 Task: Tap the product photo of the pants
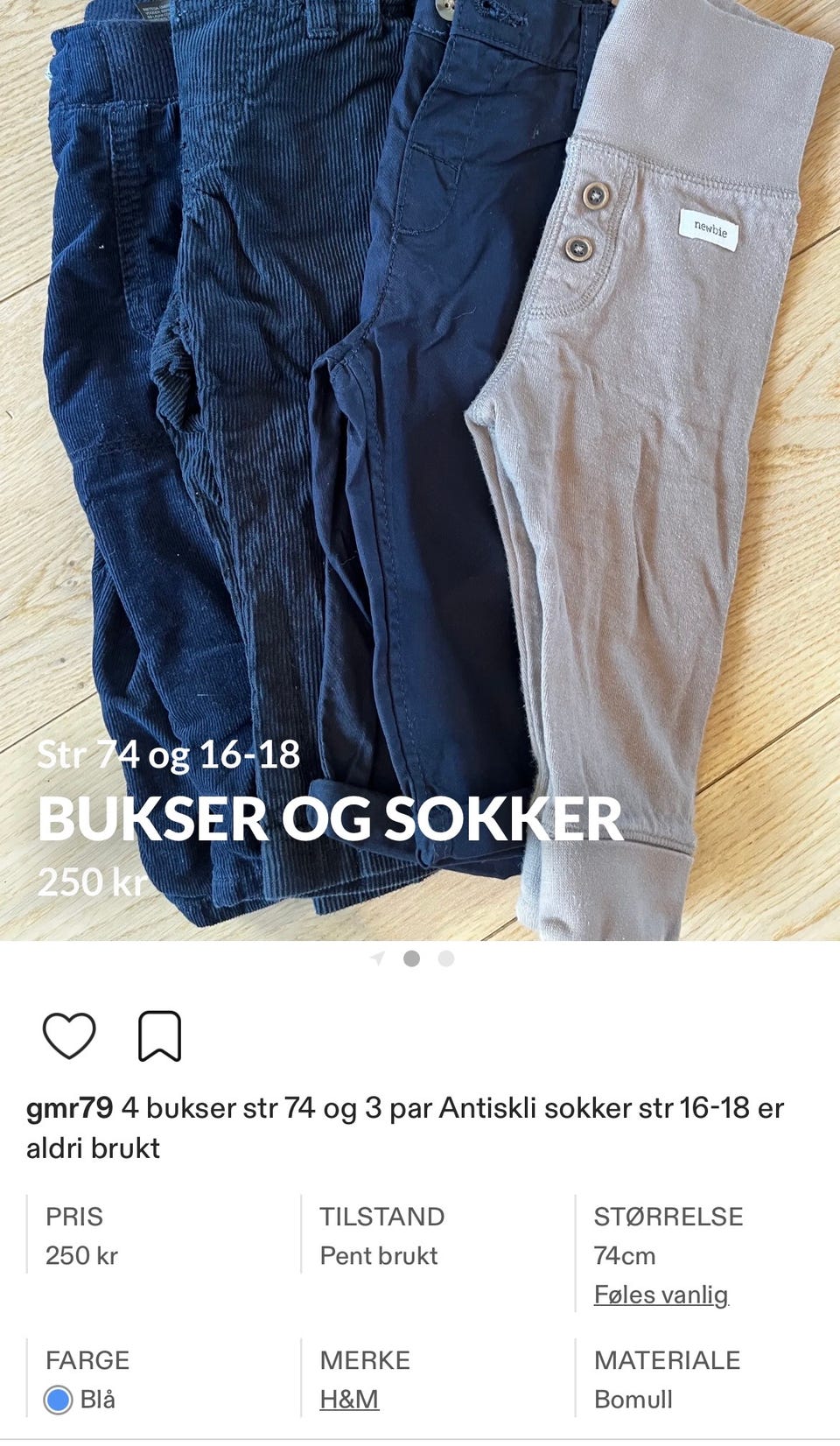pyautogui.click(x=420, y=394)
